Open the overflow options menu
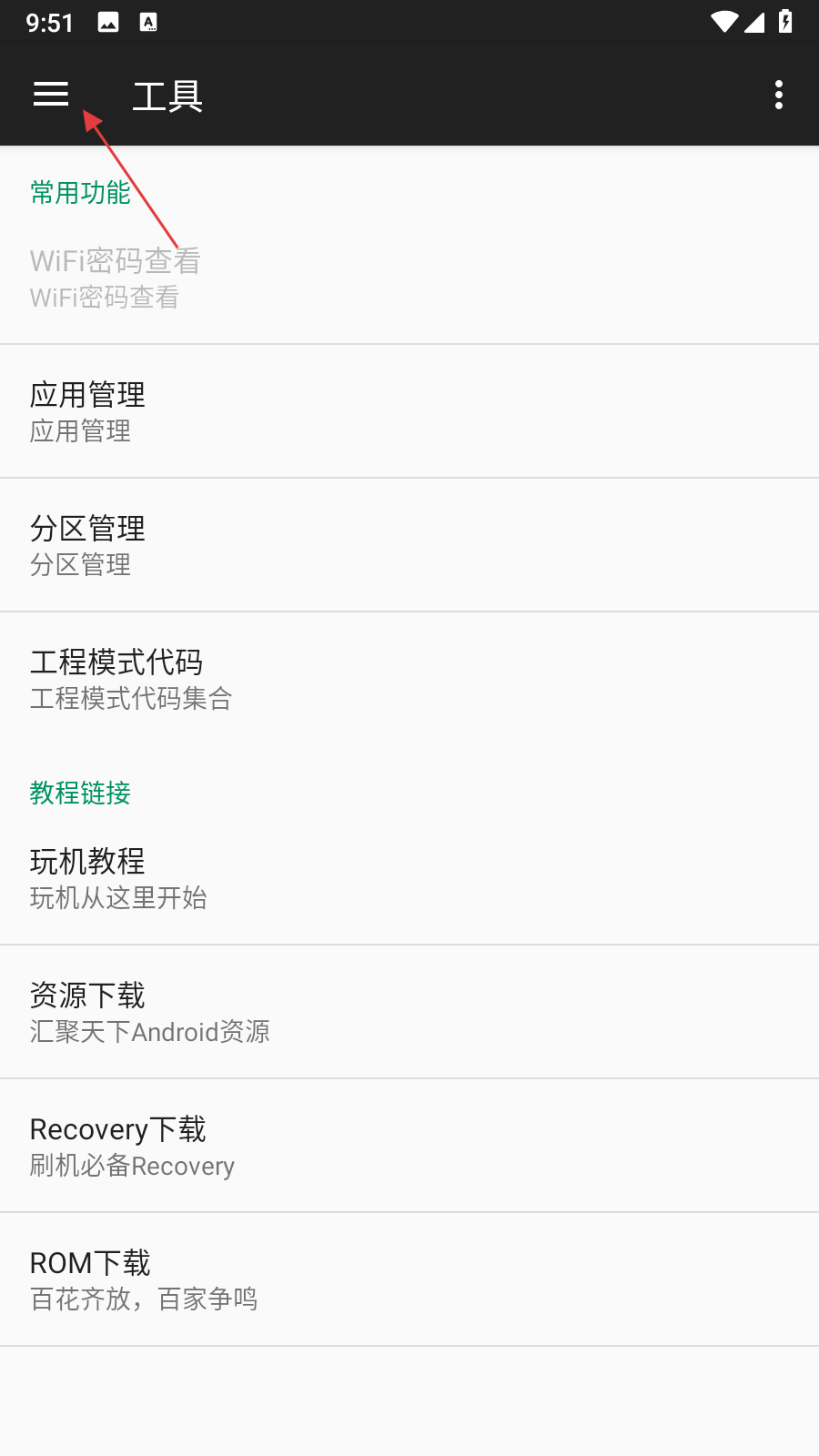The image size is (819, 1456). click(x=778, y=94)
